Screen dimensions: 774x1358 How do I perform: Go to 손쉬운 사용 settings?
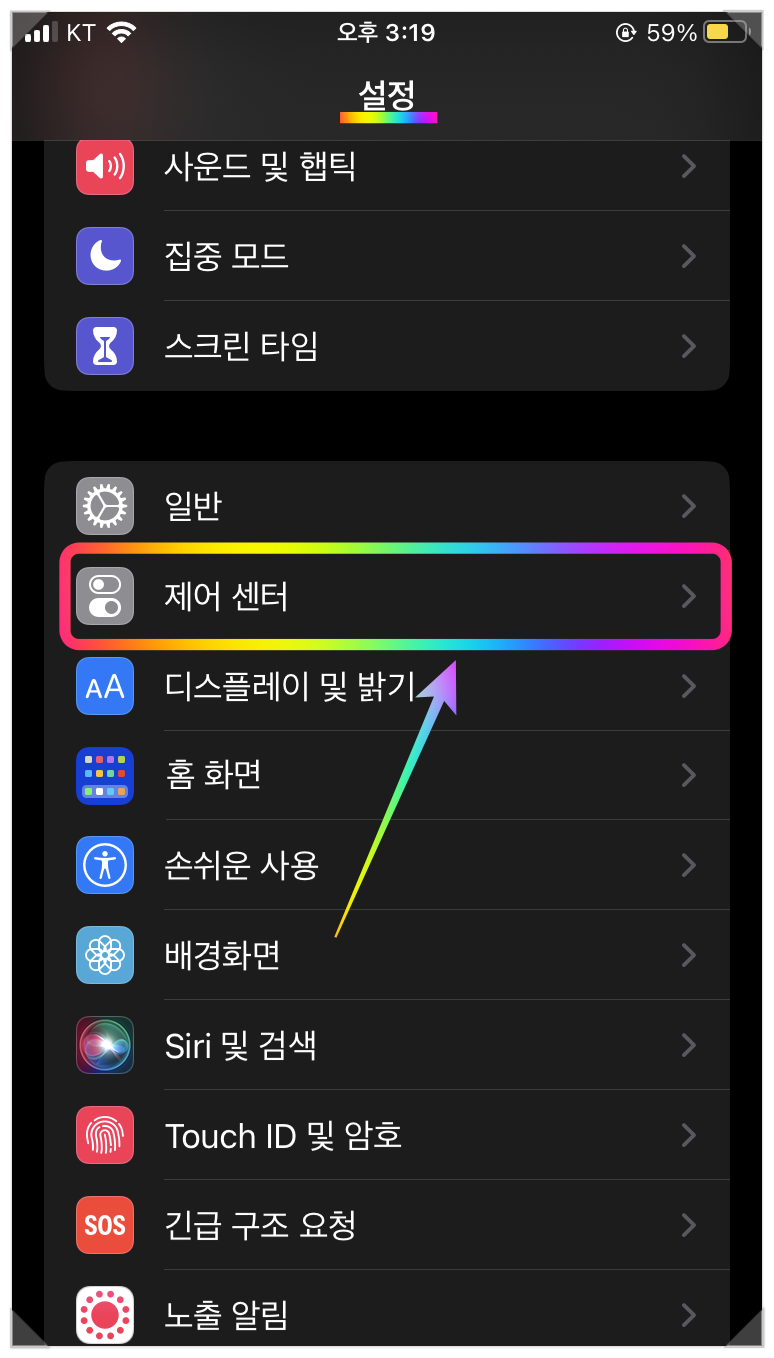coord(387,866)
